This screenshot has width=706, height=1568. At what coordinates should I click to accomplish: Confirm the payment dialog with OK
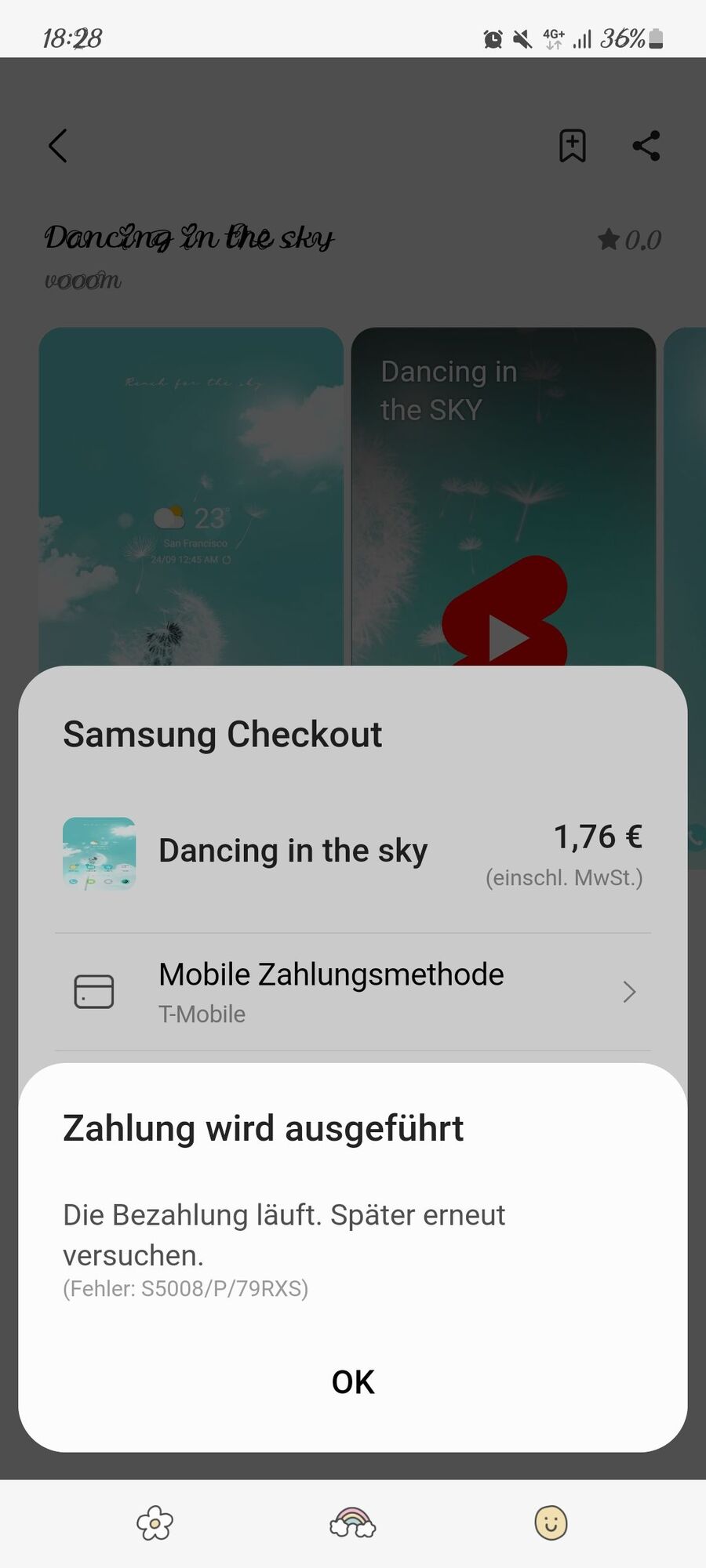point(353,1381)
